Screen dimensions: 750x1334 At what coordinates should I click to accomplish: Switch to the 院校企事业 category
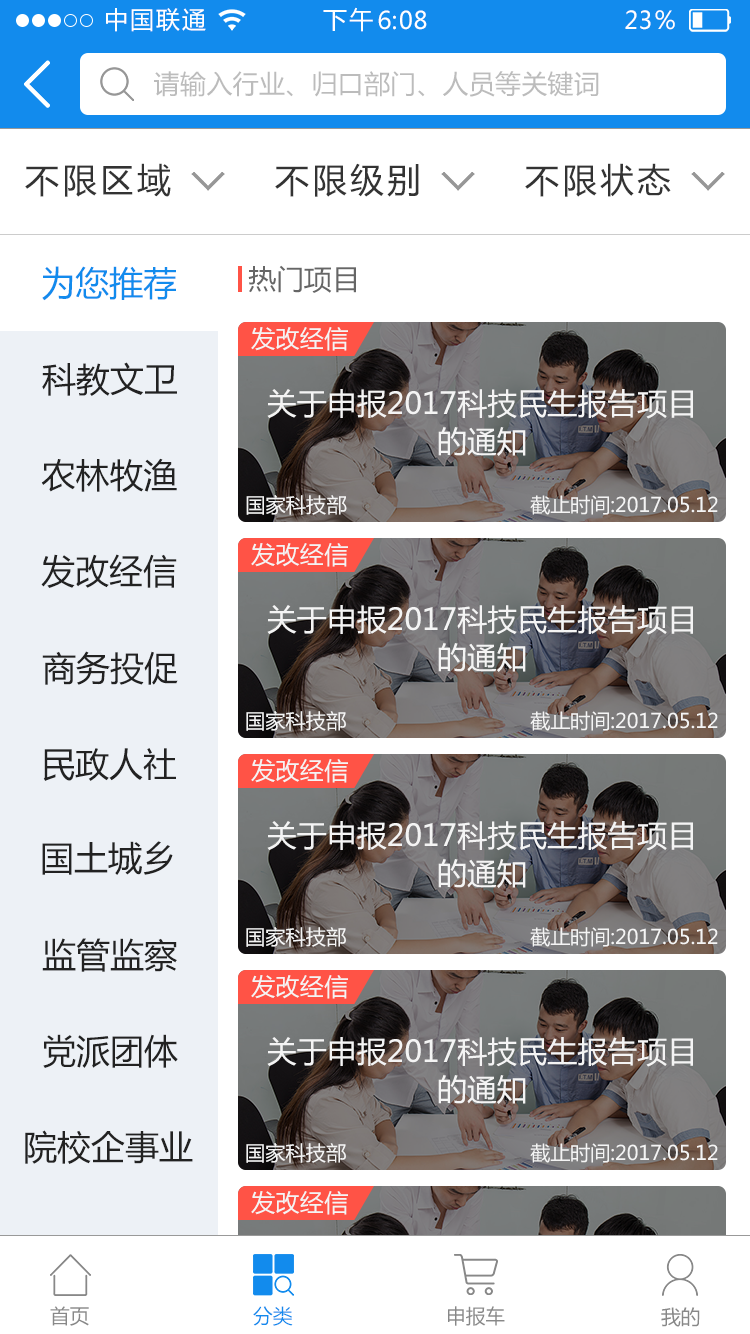click(109, 1148)
